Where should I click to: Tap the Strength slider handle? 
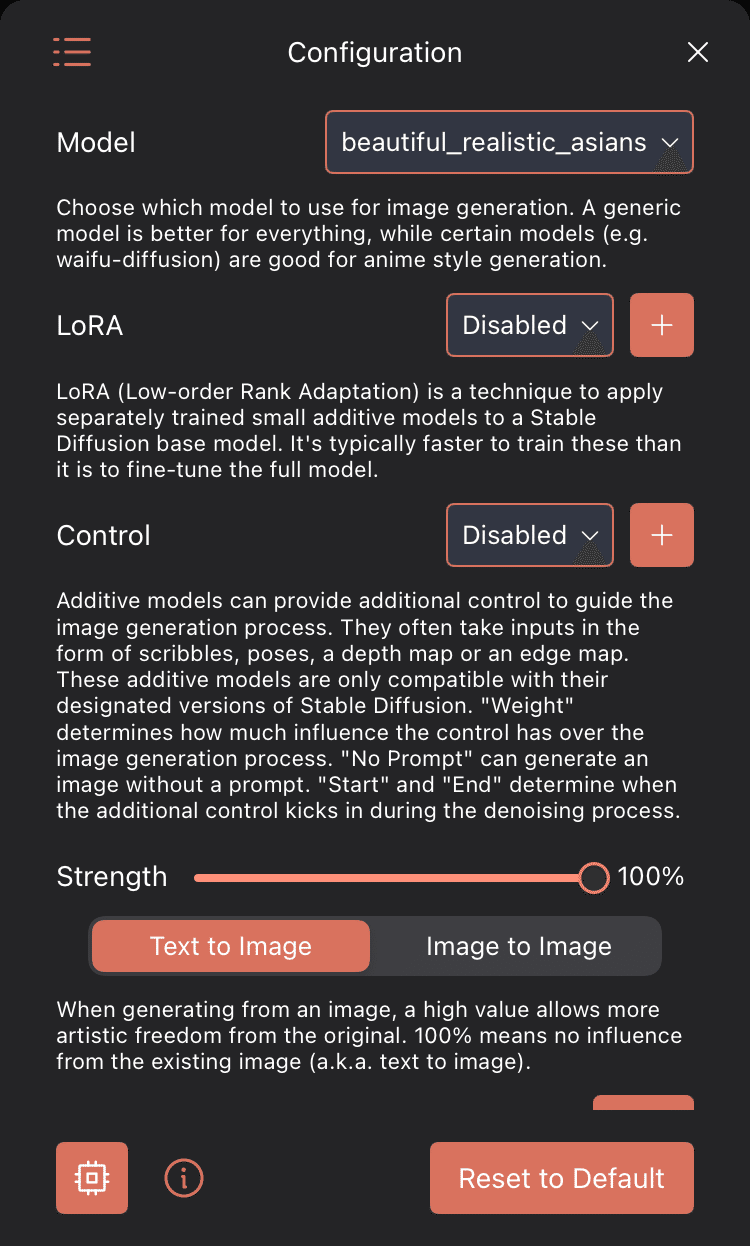[594, 877]
